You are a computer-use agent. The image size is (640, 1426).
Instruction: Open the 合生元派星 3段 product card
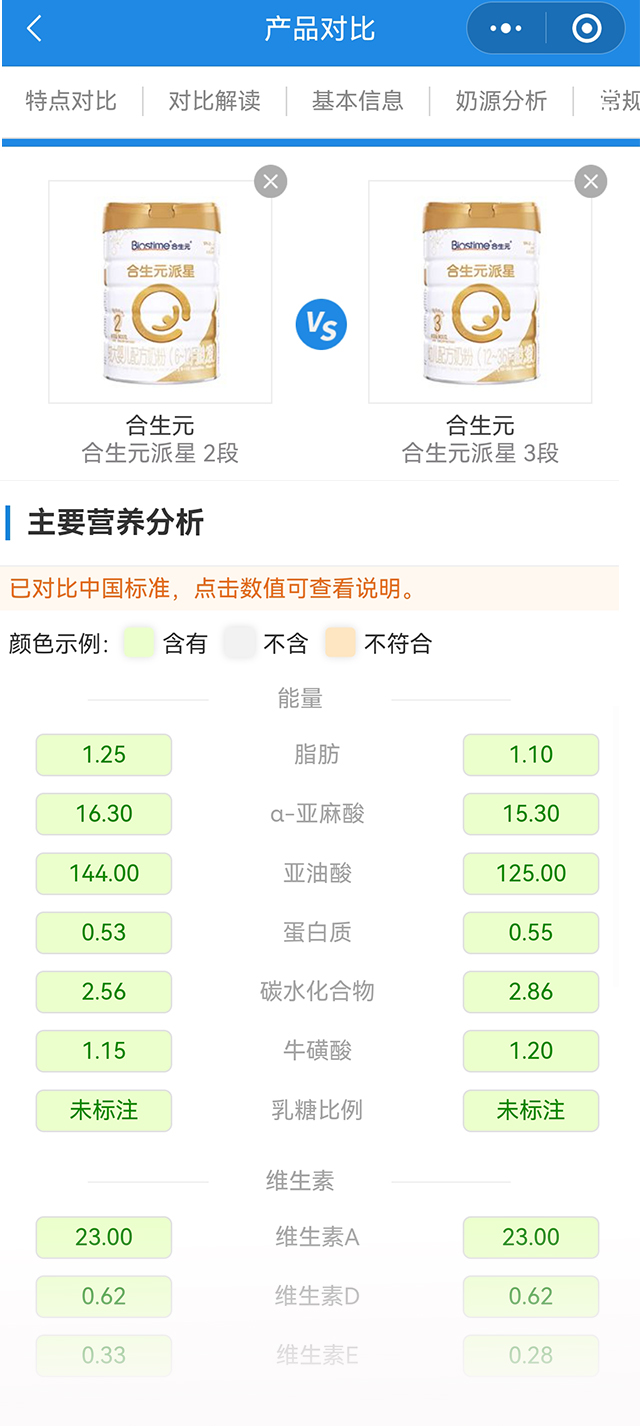(x=480, y=292)
